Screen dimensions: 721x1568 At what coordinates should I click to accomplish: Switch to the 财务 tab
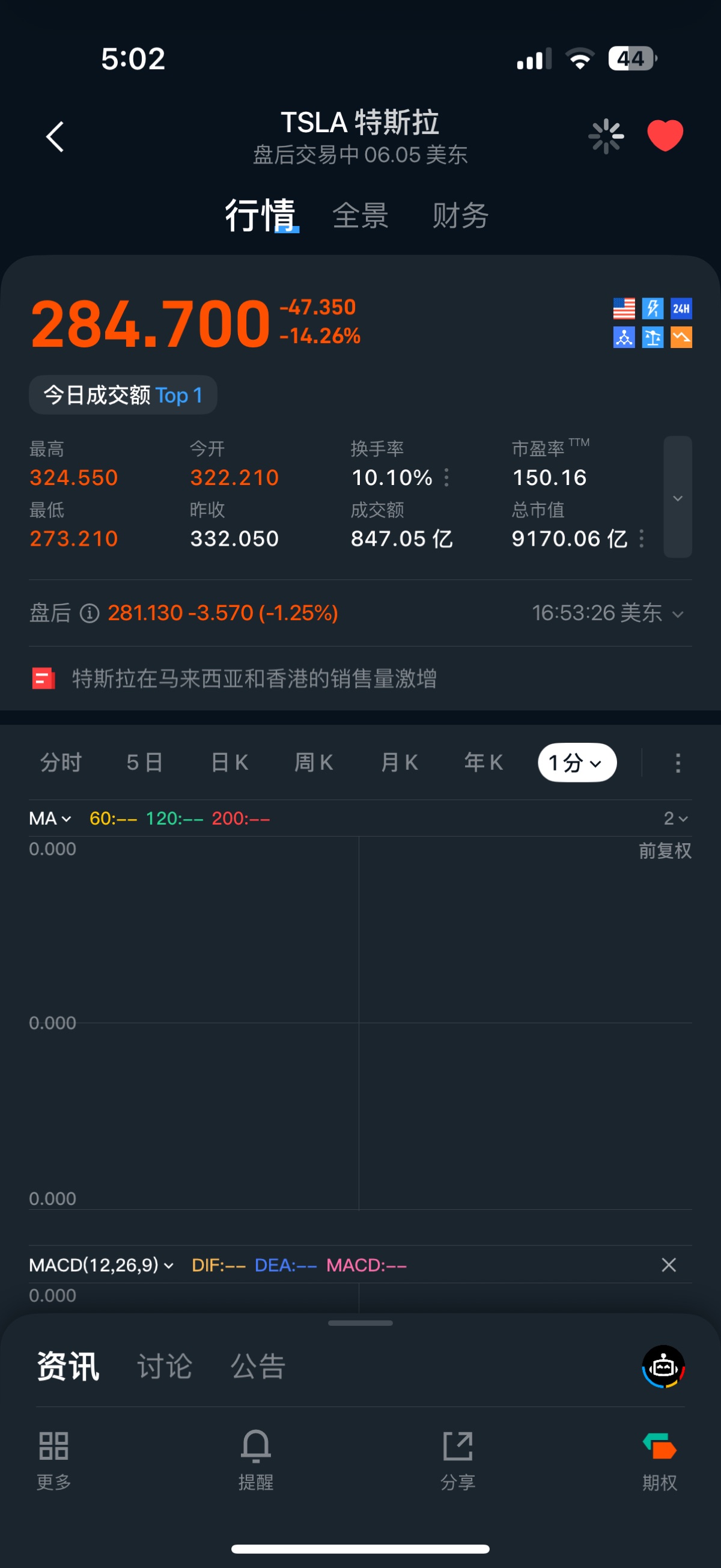tap(460, 216)
